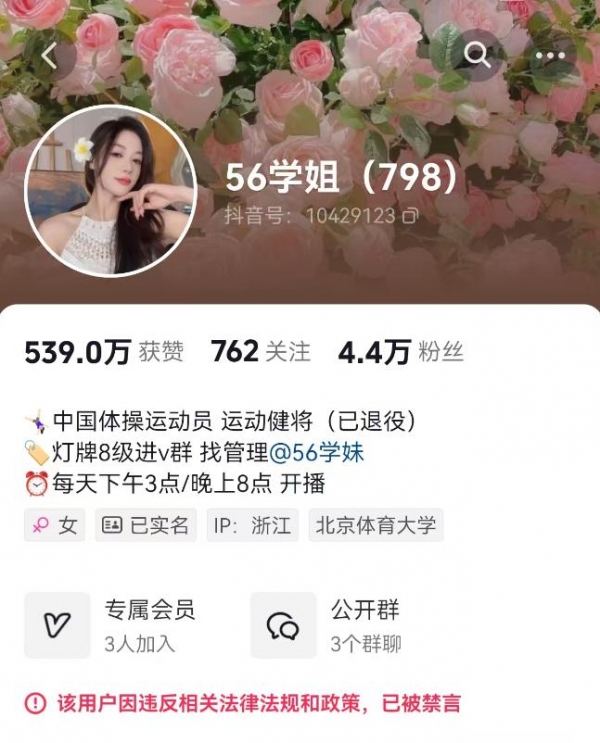The height and width of the screenshot is (743, 600).
Task: View the 762 关注 following list
Action: pyautogui.click(x=260, y=352)
